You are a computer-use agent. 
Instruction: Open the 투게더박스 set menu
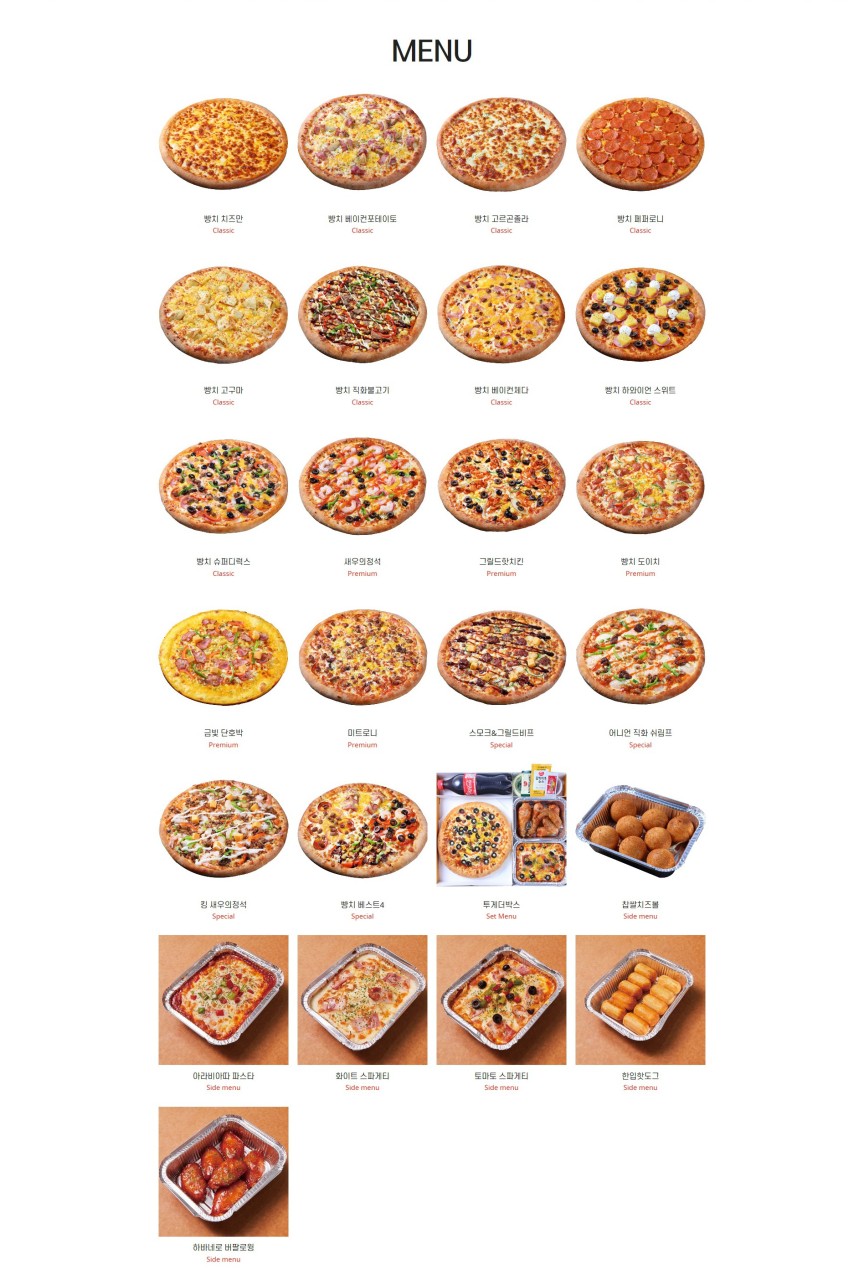[x=501, y=829]
